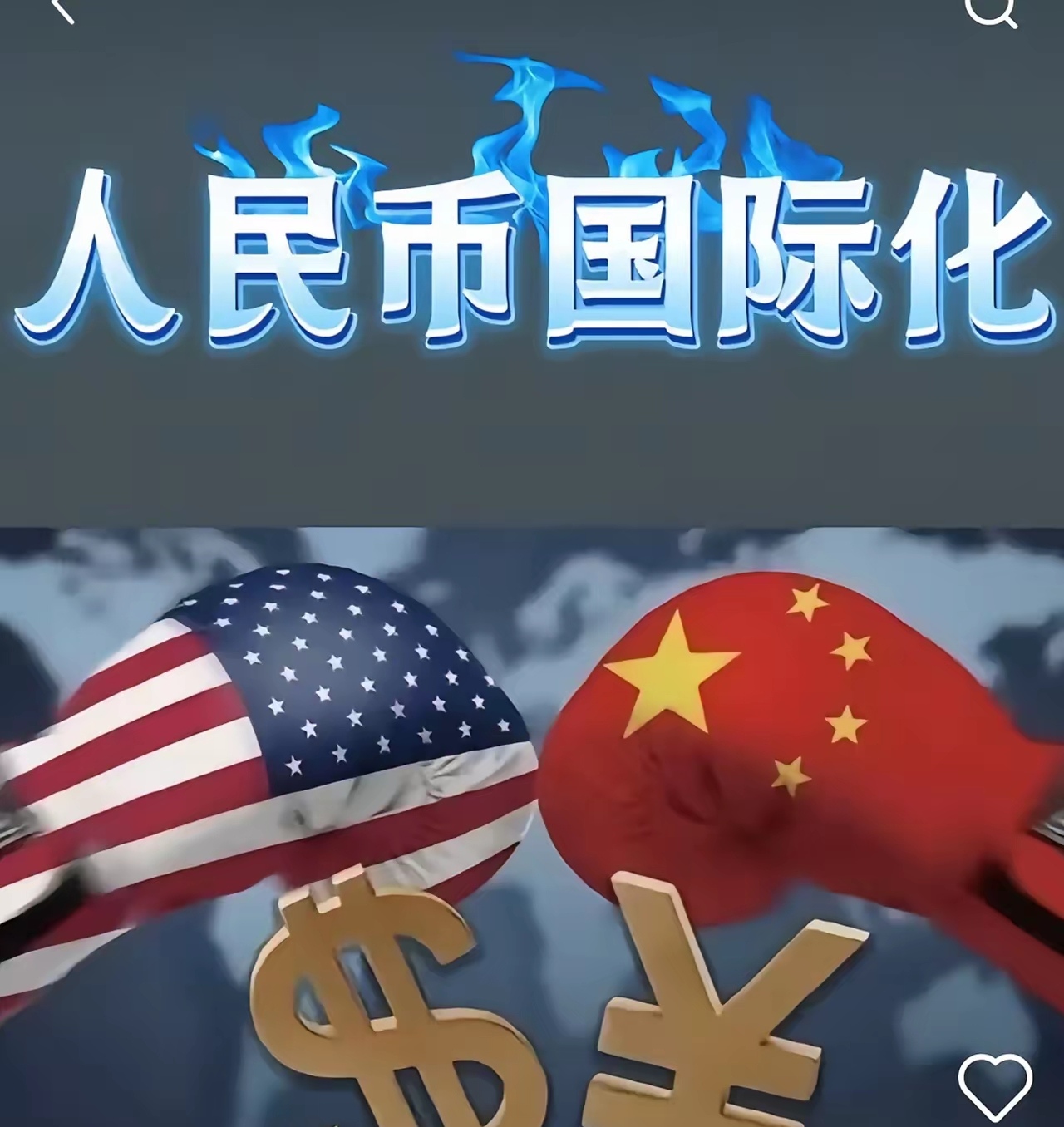1064x1127 pixels.
Task: Tap the 人民币国际化 title text
Action: pyautogui.click(x=532, y=249)
